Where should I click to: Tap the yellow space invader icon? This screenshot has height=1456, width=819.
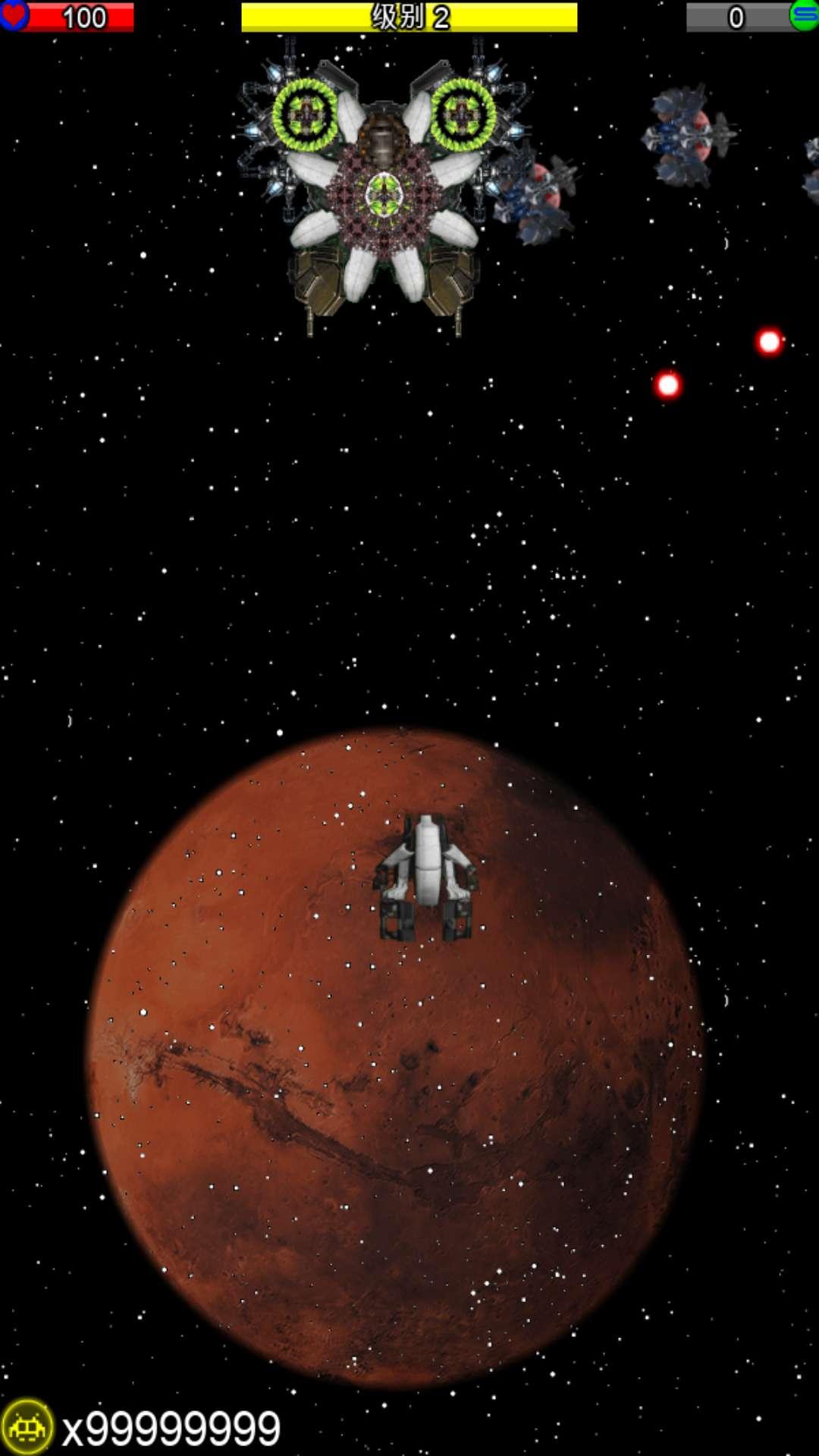pos(28,1426)
